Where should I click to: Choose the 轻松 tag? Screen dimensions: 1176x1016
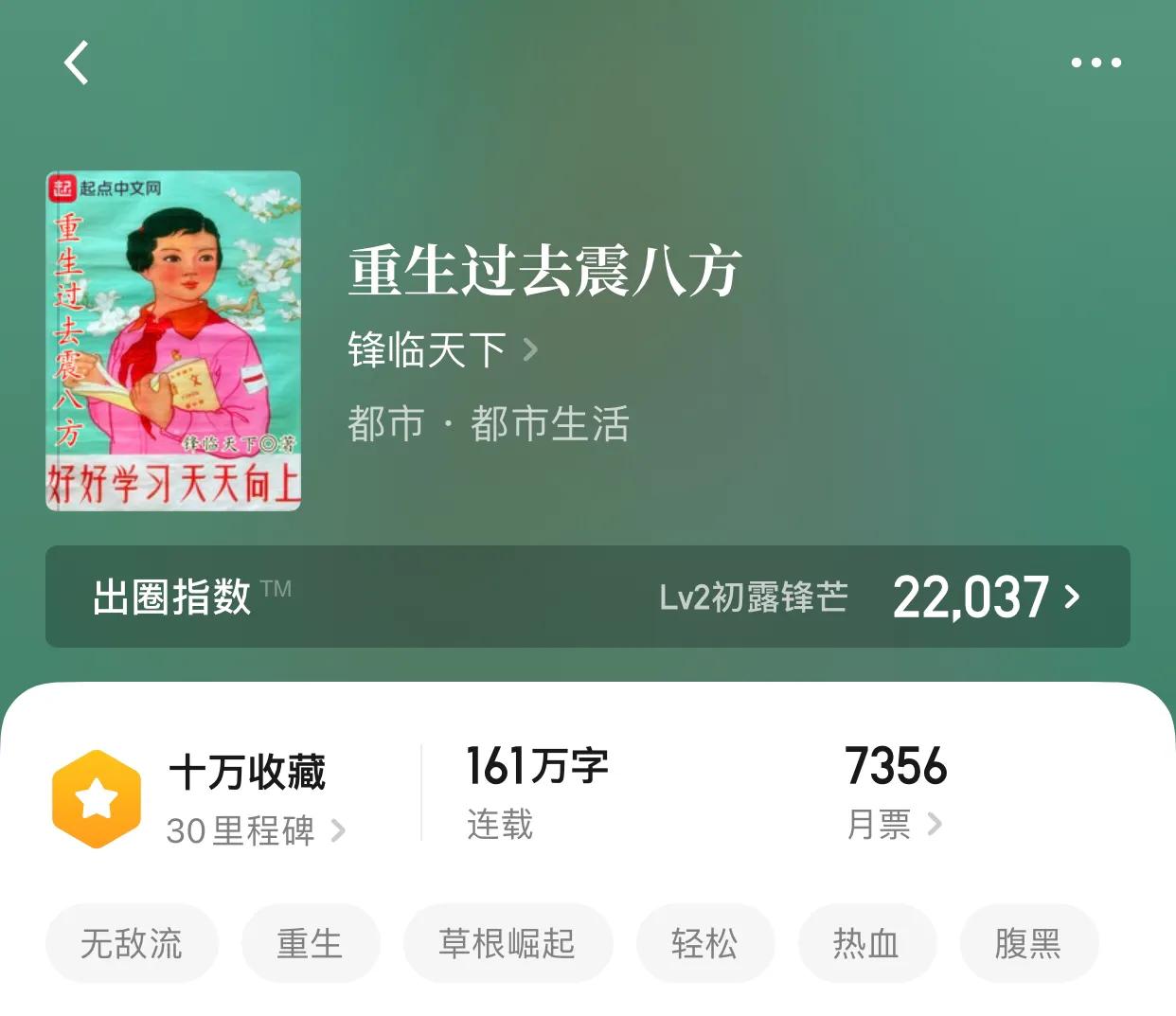click(x=704, y=943)
